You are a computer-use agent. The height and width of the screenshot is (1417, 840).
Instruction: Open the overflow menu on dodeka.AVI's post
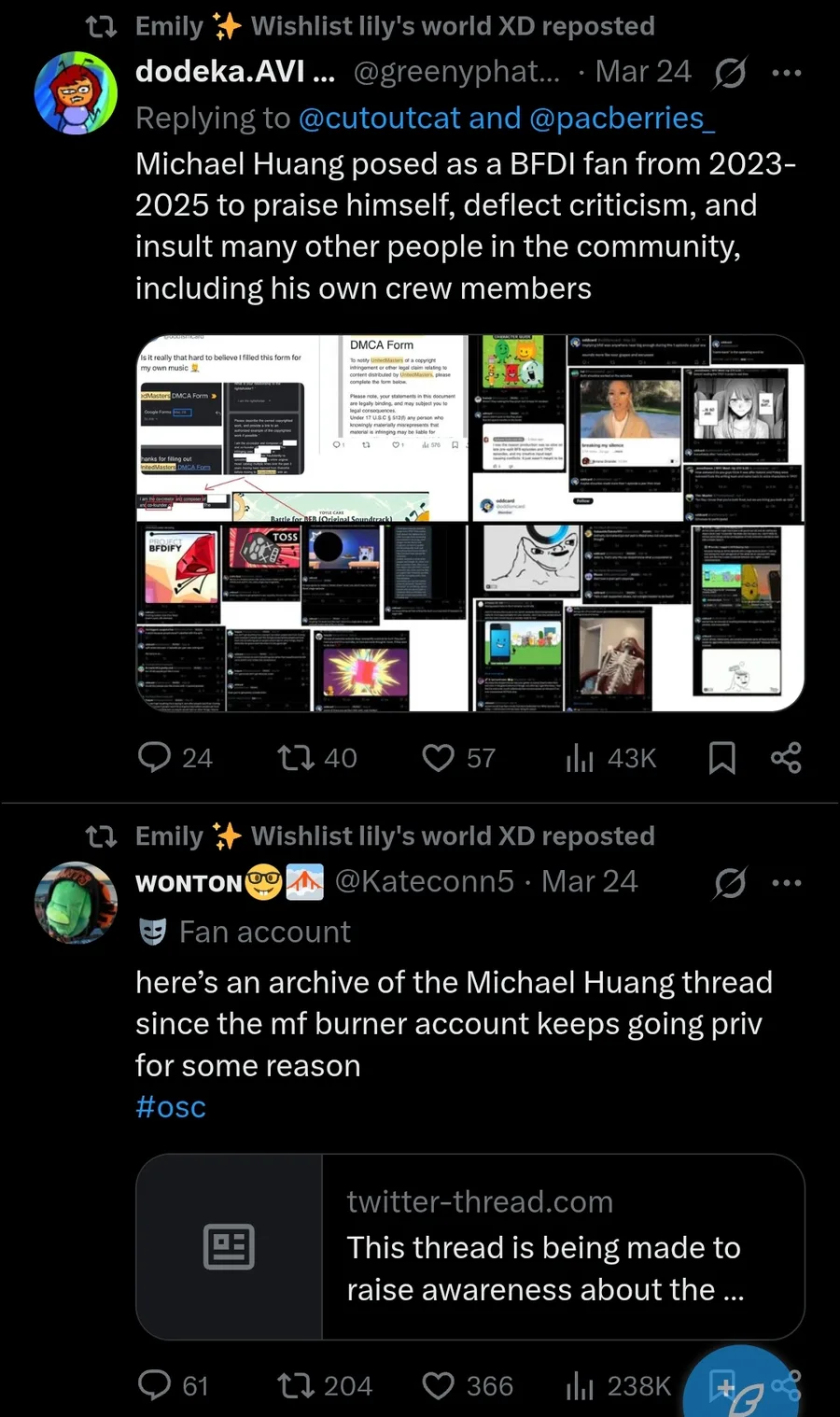[x=786, y=73]
